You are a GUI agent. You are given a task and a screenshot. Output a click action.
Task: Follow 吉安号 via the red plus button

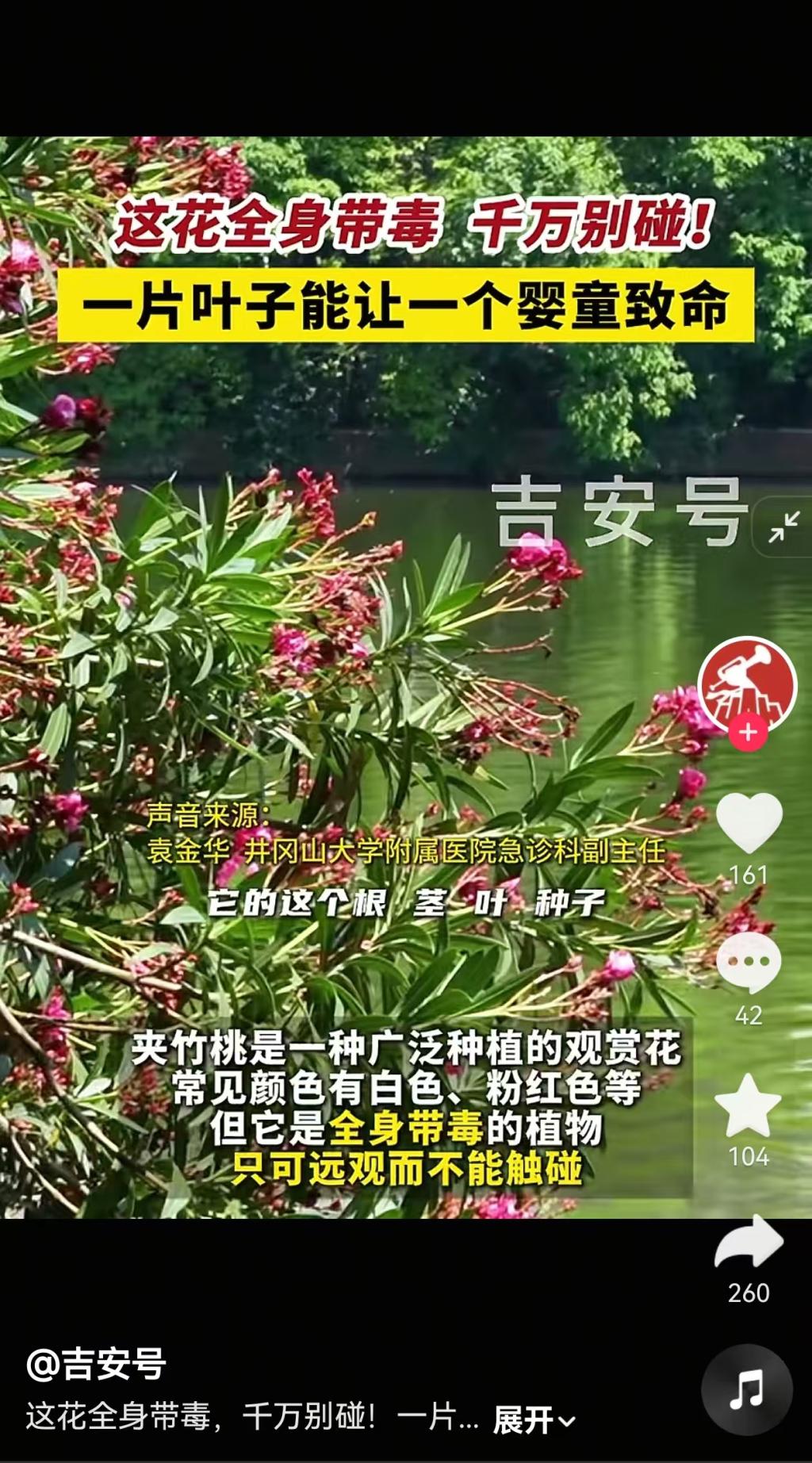[x=748, y=733]
